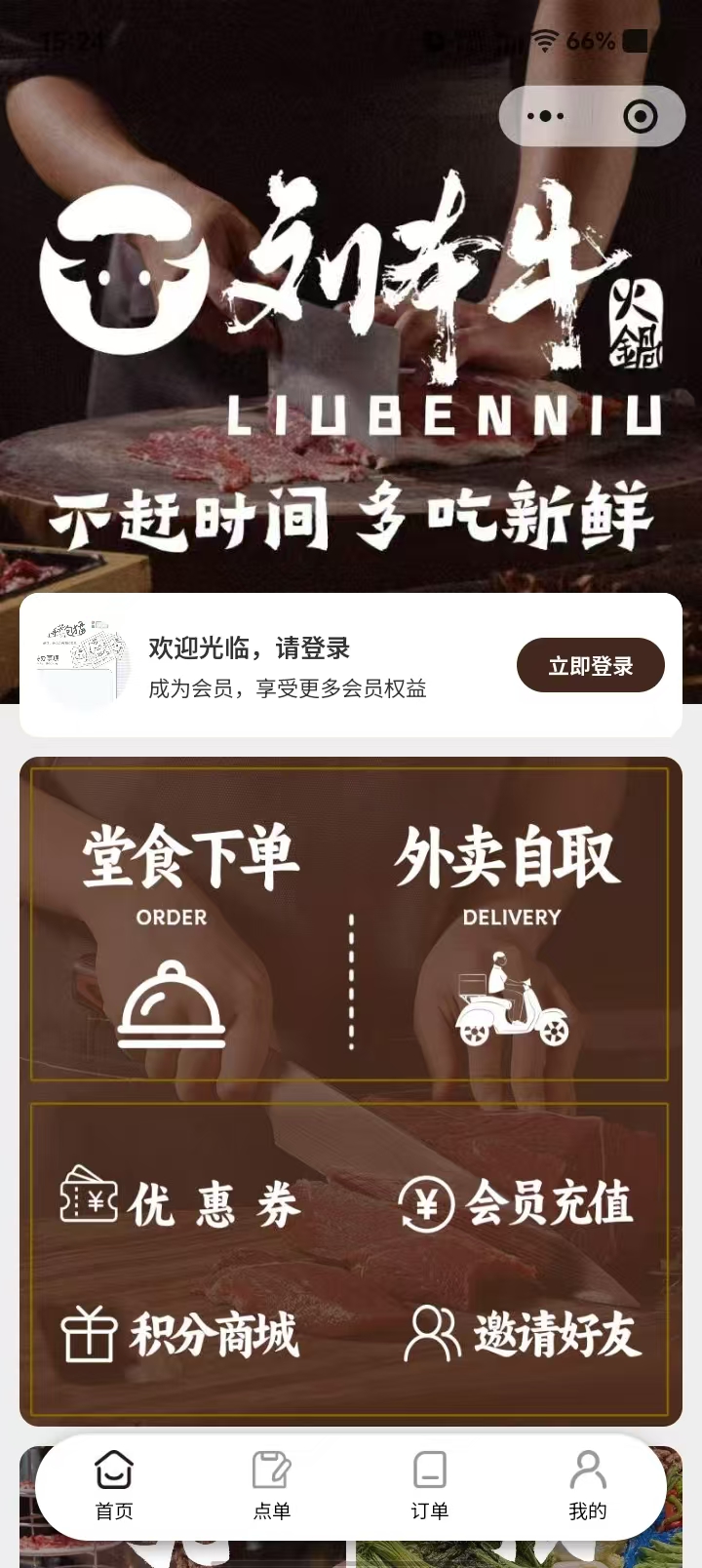Screen dimensions: 702x1568
Task: Close the mini program via the circle icon
Action: [640, 117]
